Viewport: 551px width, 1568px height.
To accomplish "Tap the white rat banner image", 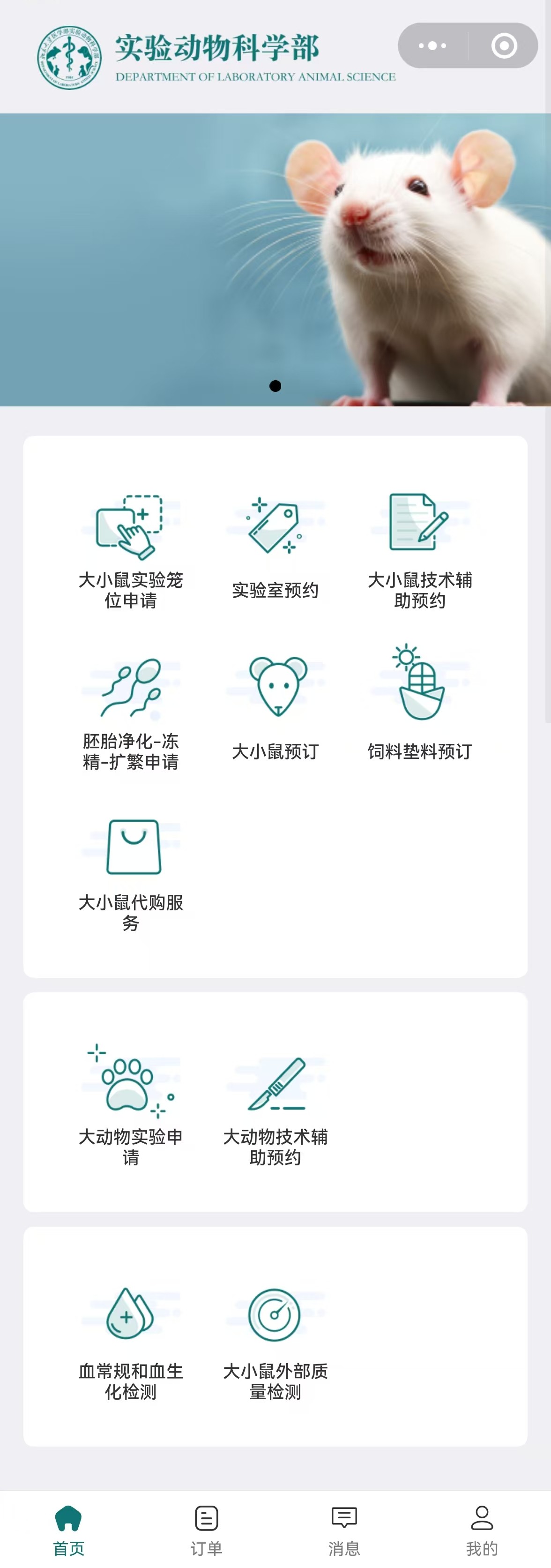I will click(x=275, y=259).
